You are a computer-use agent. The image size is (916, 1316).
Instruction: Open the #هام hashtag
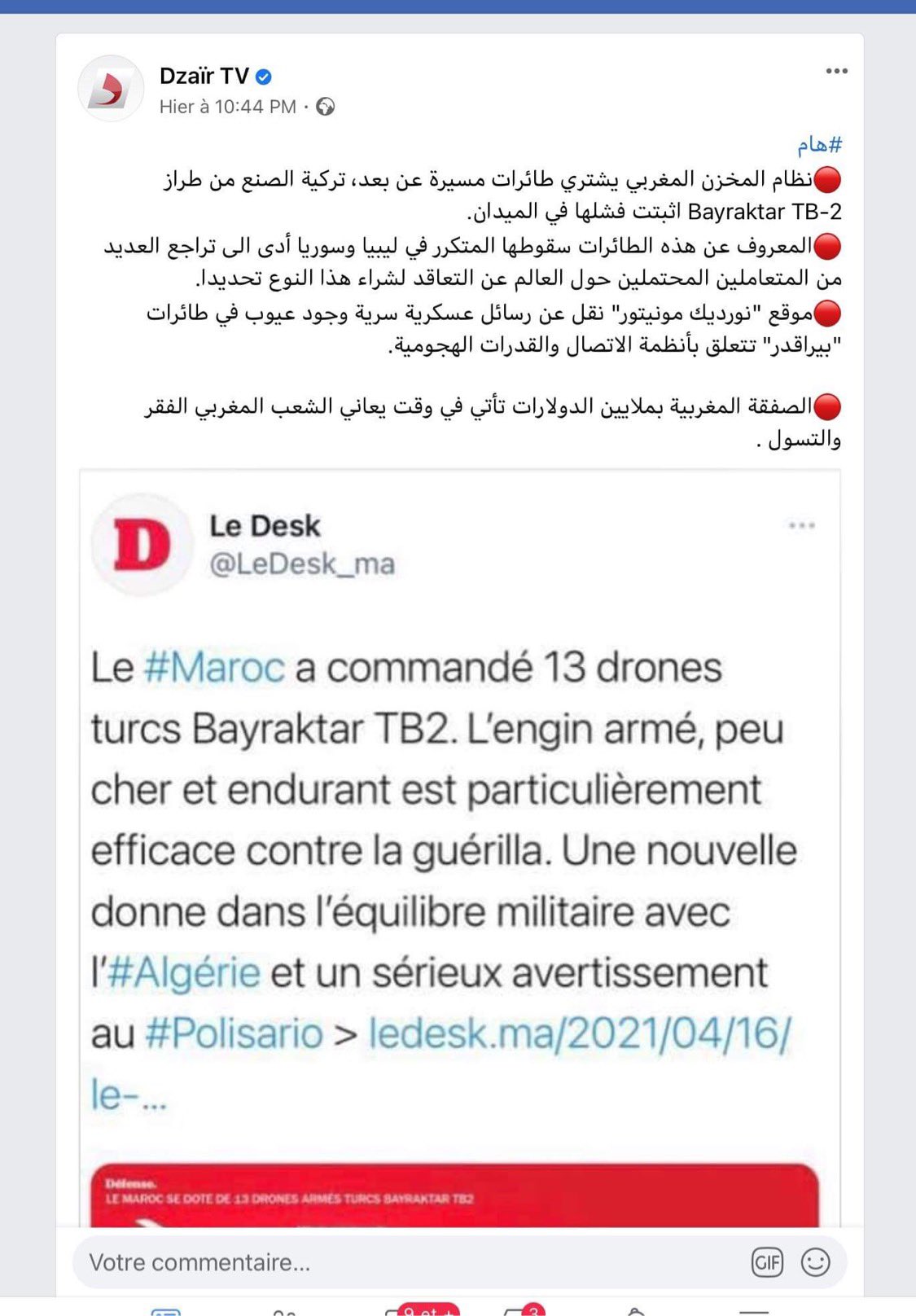pyautogui.click(x=819, y=145)
